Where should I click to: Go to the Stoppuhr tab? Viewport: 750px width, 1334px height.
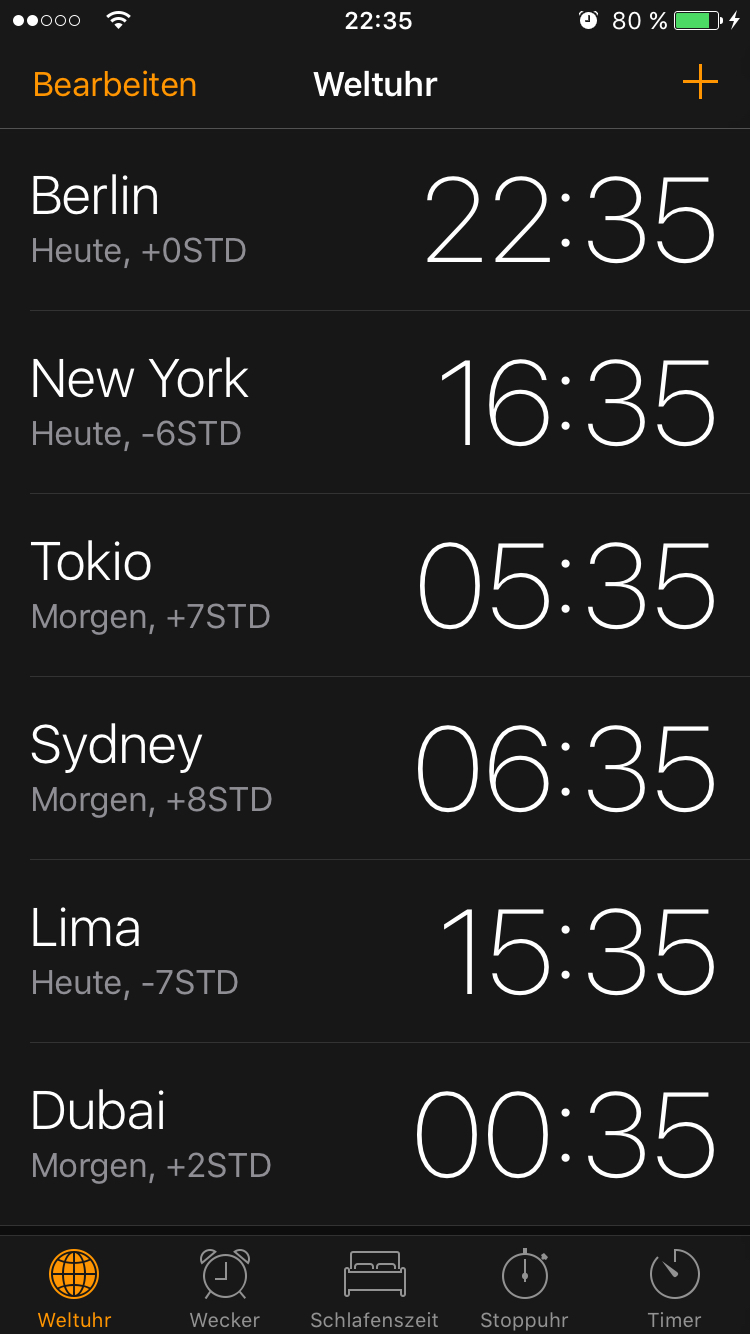click(x=524, y=1288)
